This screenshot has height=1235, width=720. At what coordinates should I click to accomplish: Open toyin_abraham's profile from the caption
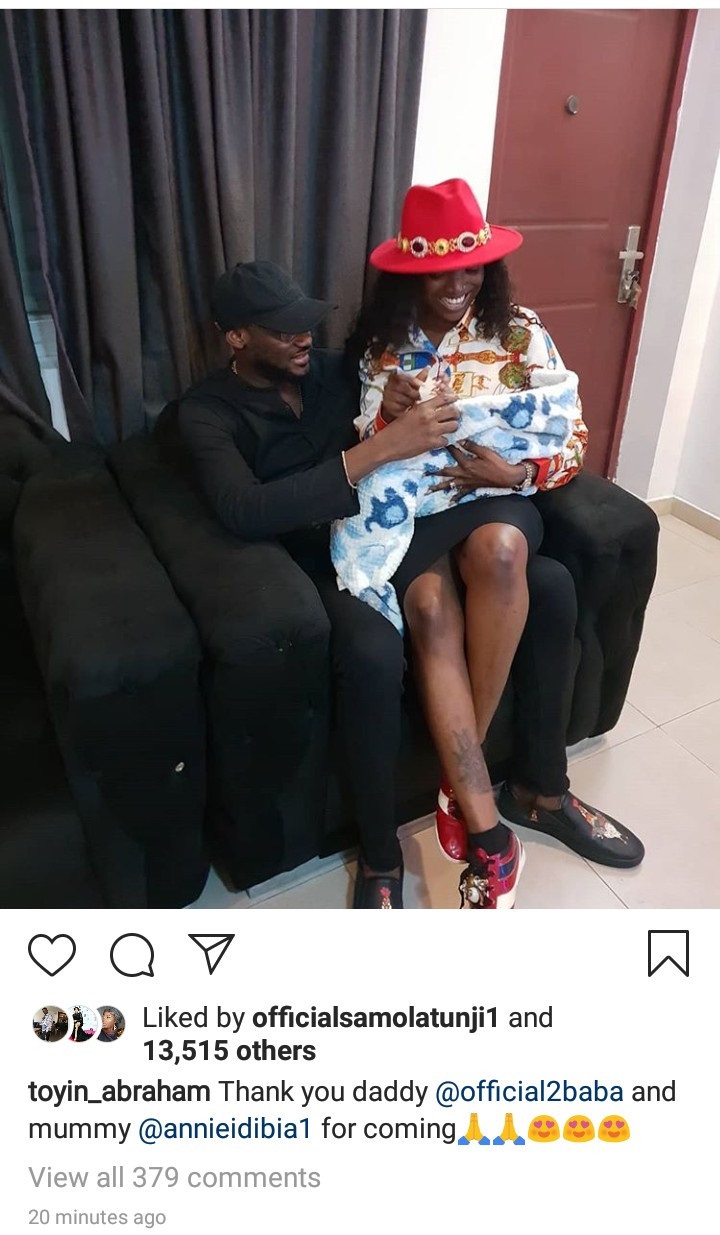coord(119,1091)
